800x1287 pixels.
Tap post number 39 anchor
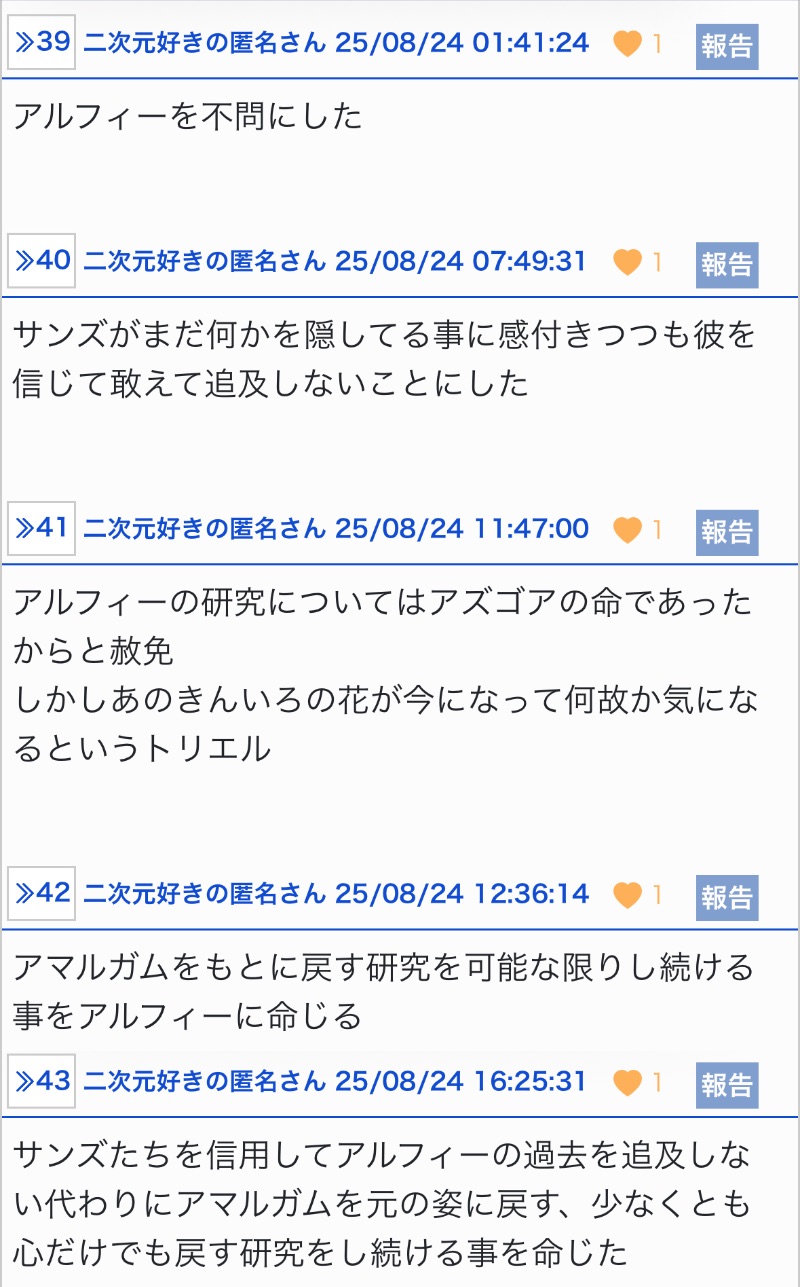coord(42,43)
